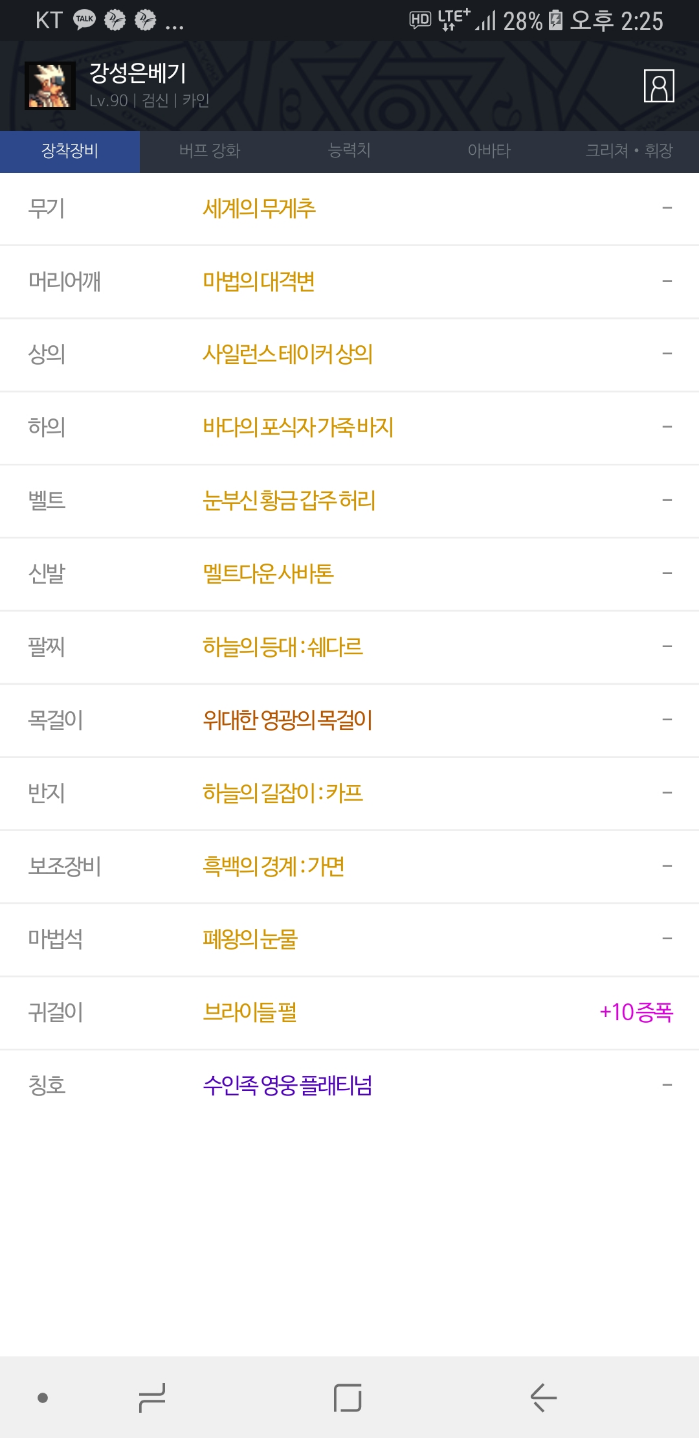Switch to the 버프 강화 tab
Screen dimensions: 699x1438
coord(209,151)
